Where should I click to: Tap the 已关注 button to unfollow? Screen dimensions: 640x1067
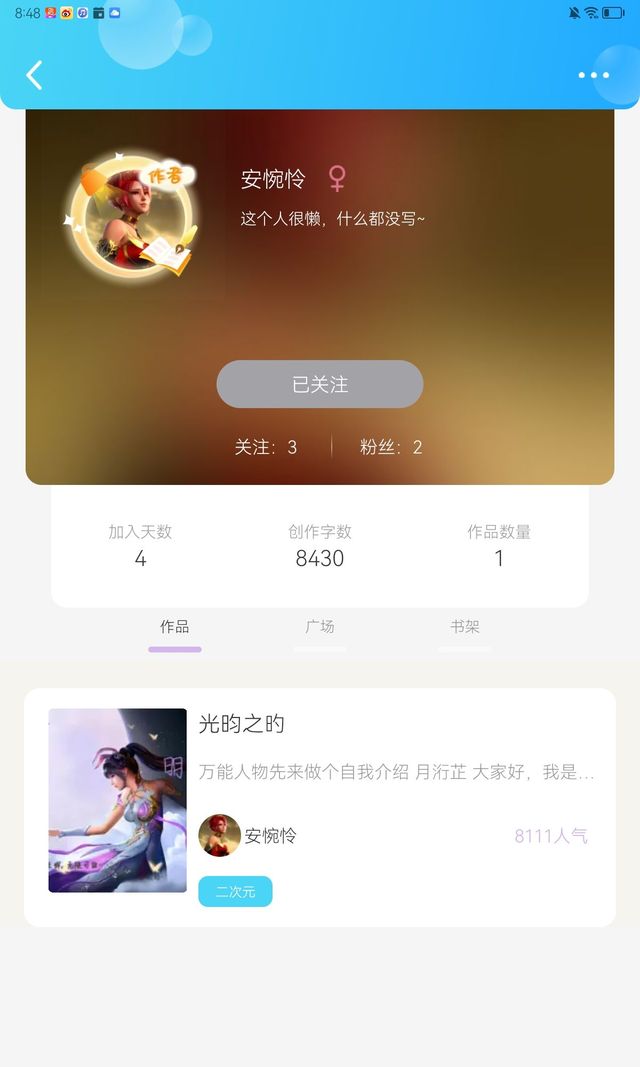tap(320, 384)
